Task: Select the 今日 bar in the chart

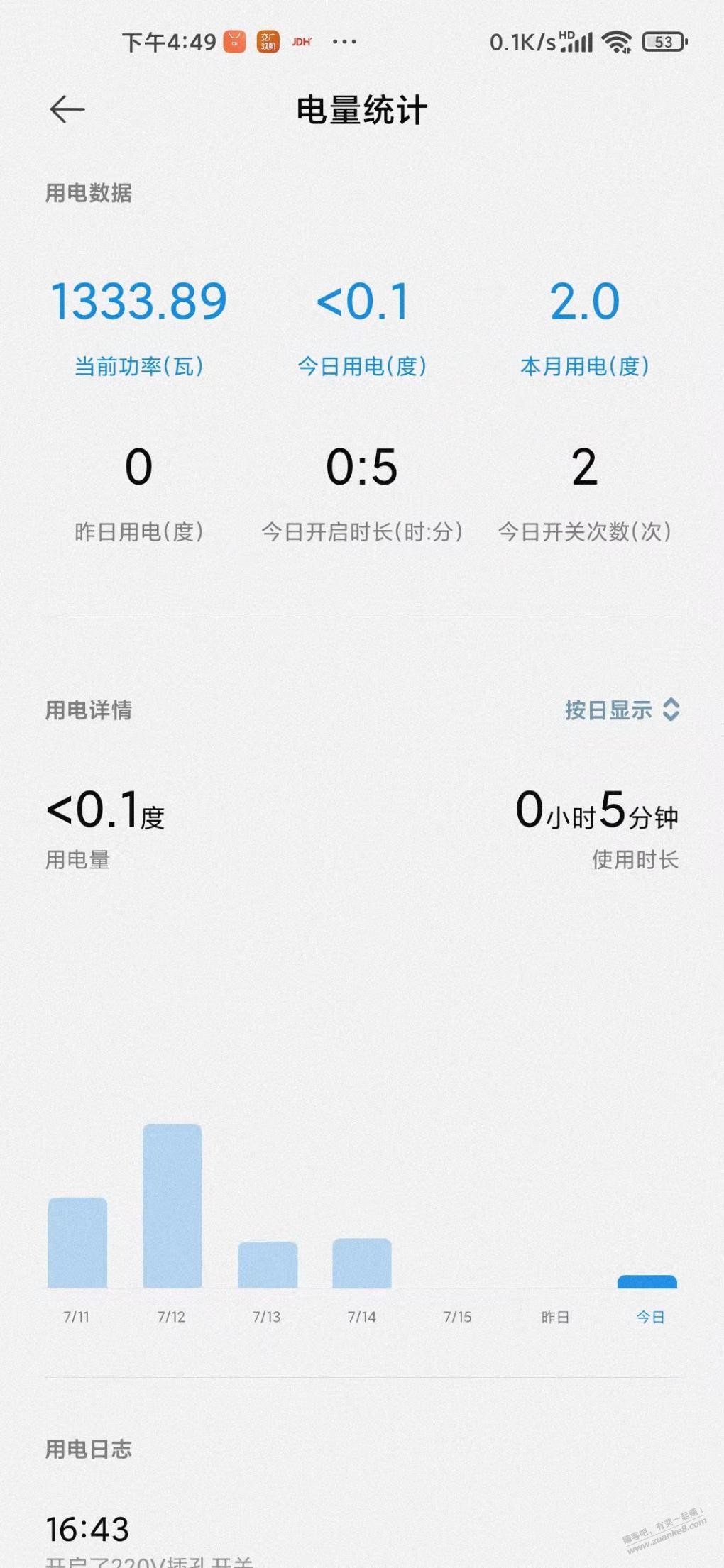Action: point(647,1281)
